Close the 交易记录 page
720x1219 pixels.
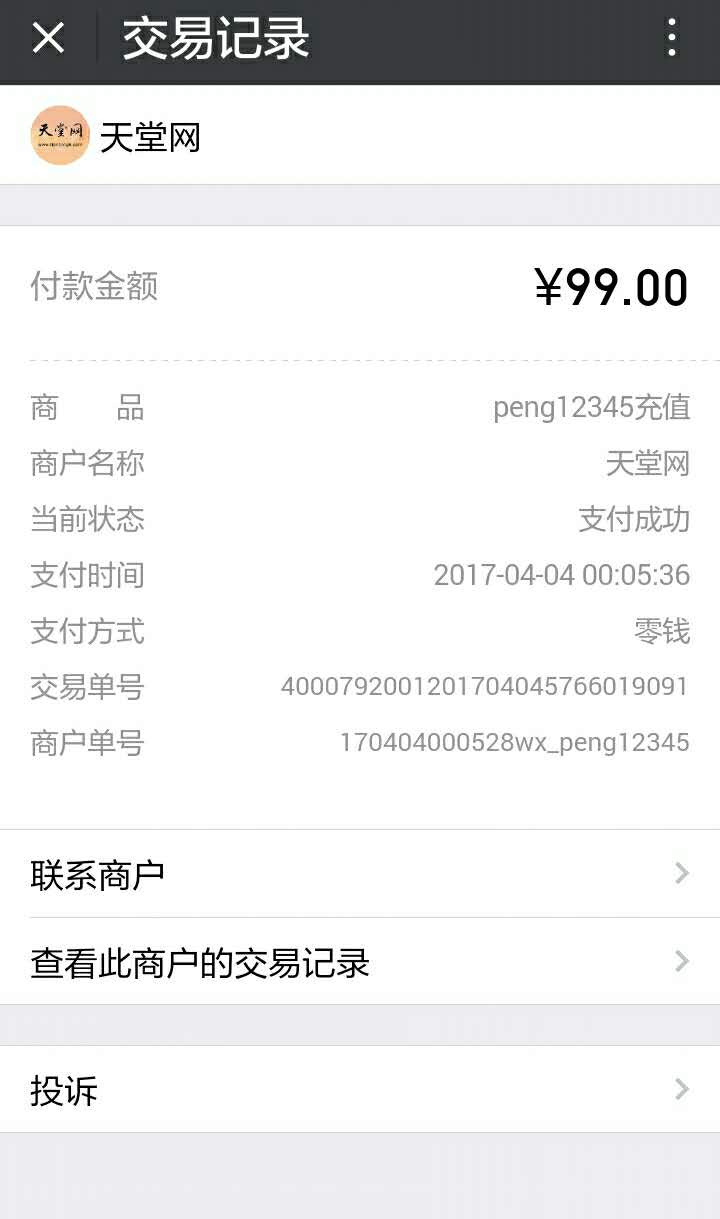click(x=48, y=40)
